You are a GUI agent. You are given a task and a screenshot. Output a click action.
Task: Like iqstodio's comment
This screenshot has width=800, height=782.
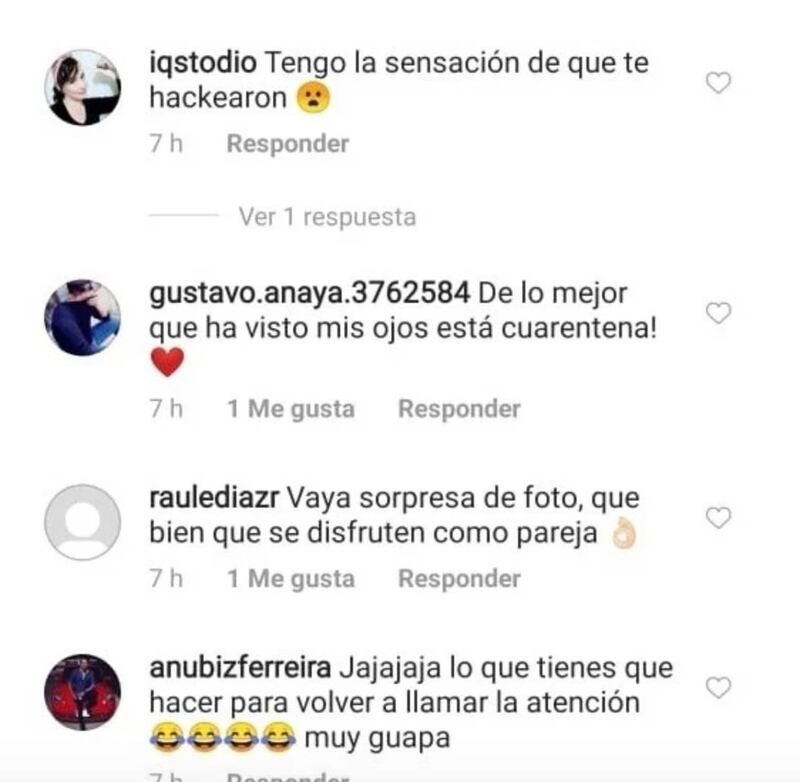(718, 84)
